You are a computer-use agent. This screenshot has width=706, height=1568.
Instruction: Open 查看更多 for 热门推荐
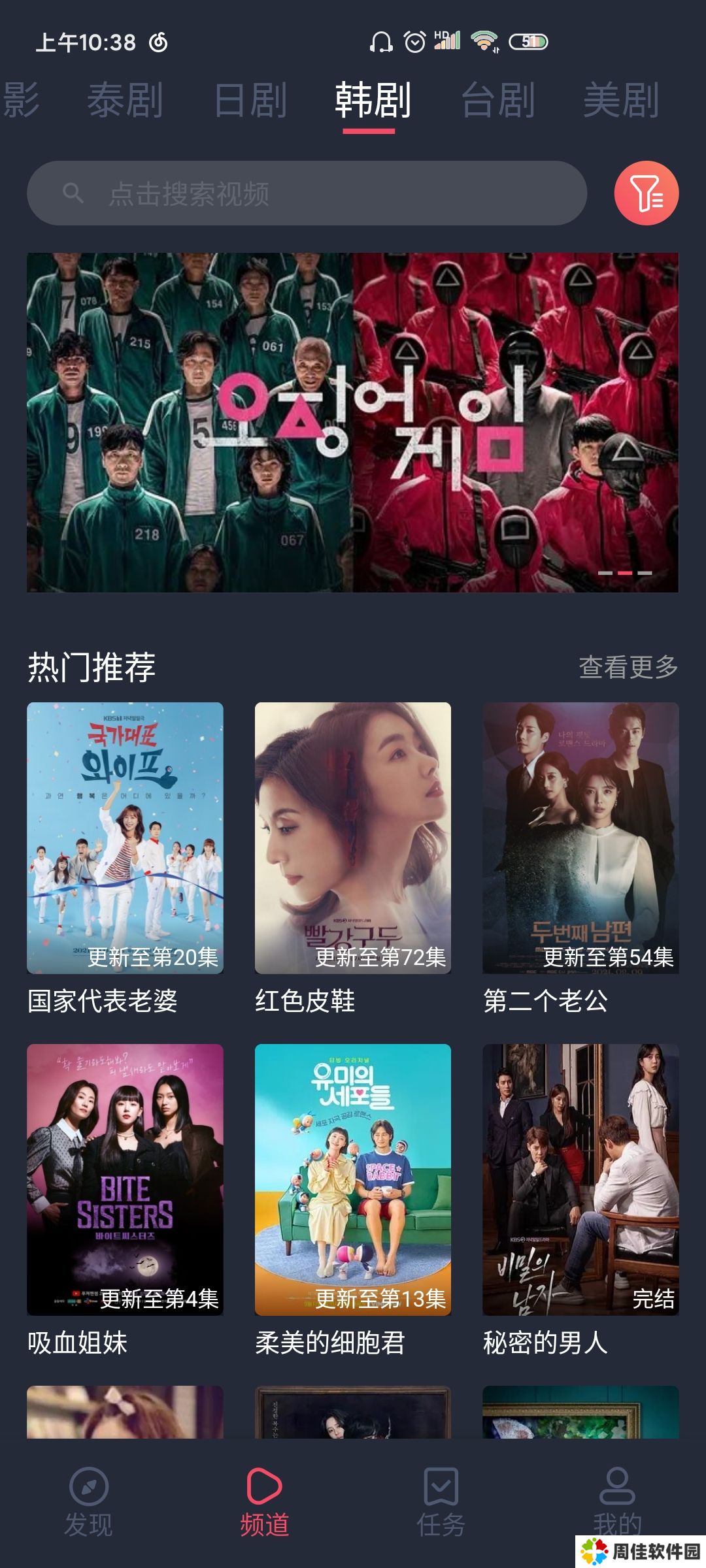628,667
